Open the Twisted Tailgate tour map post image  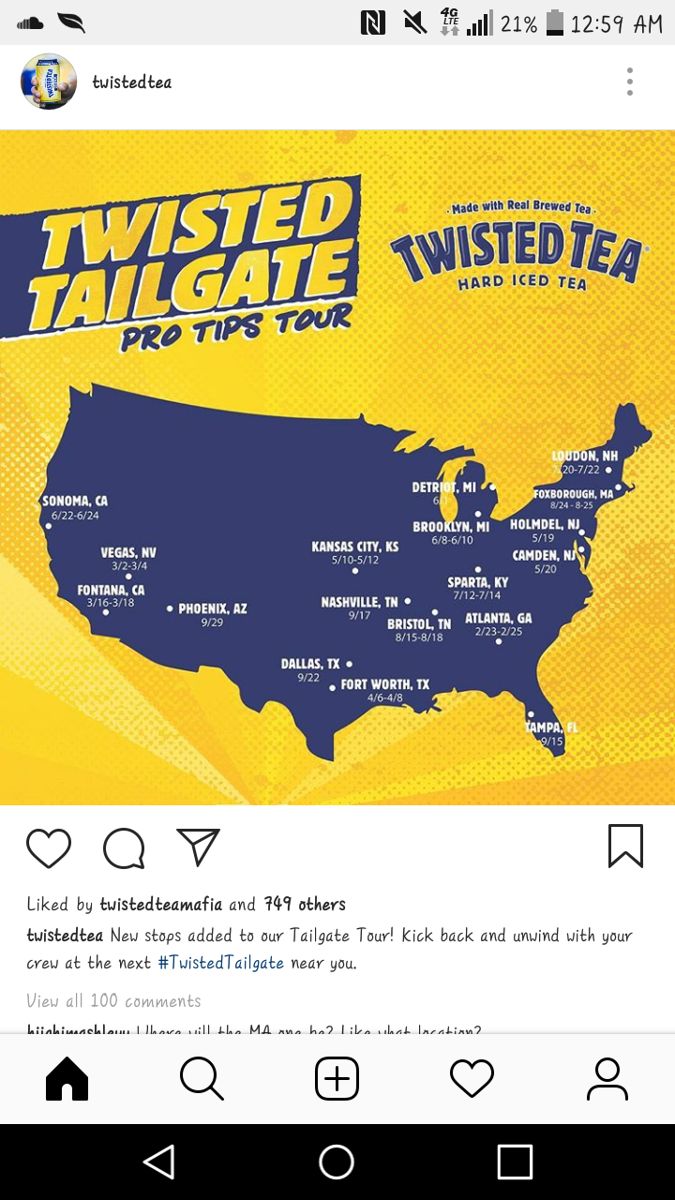pos(337,467)
